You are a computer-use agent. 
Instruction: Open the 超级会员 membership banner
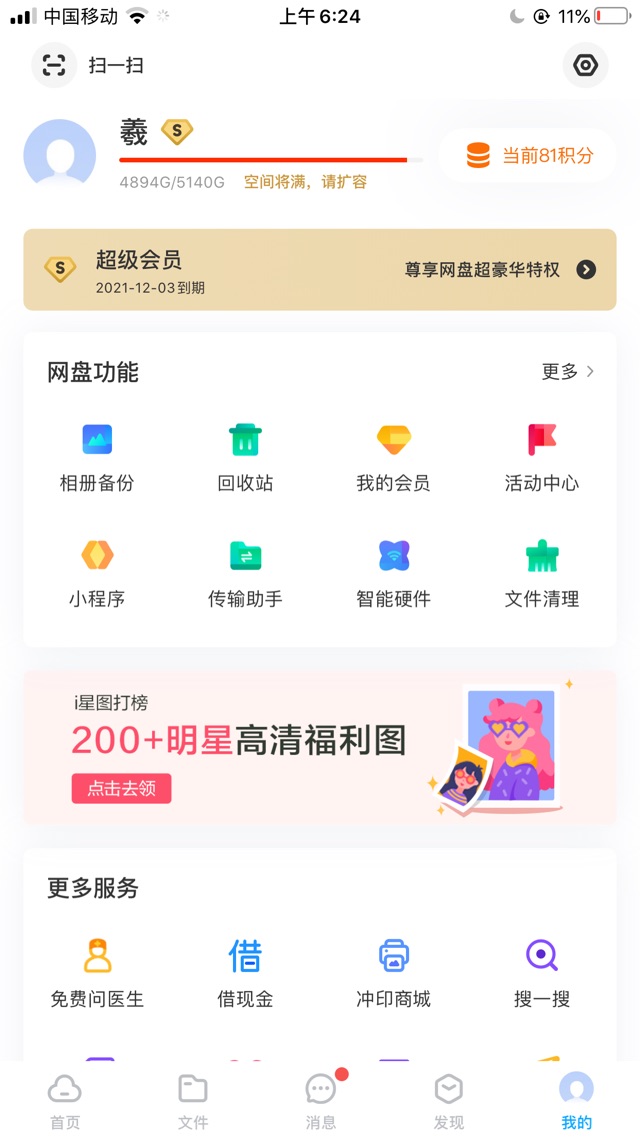coord(320,270)
